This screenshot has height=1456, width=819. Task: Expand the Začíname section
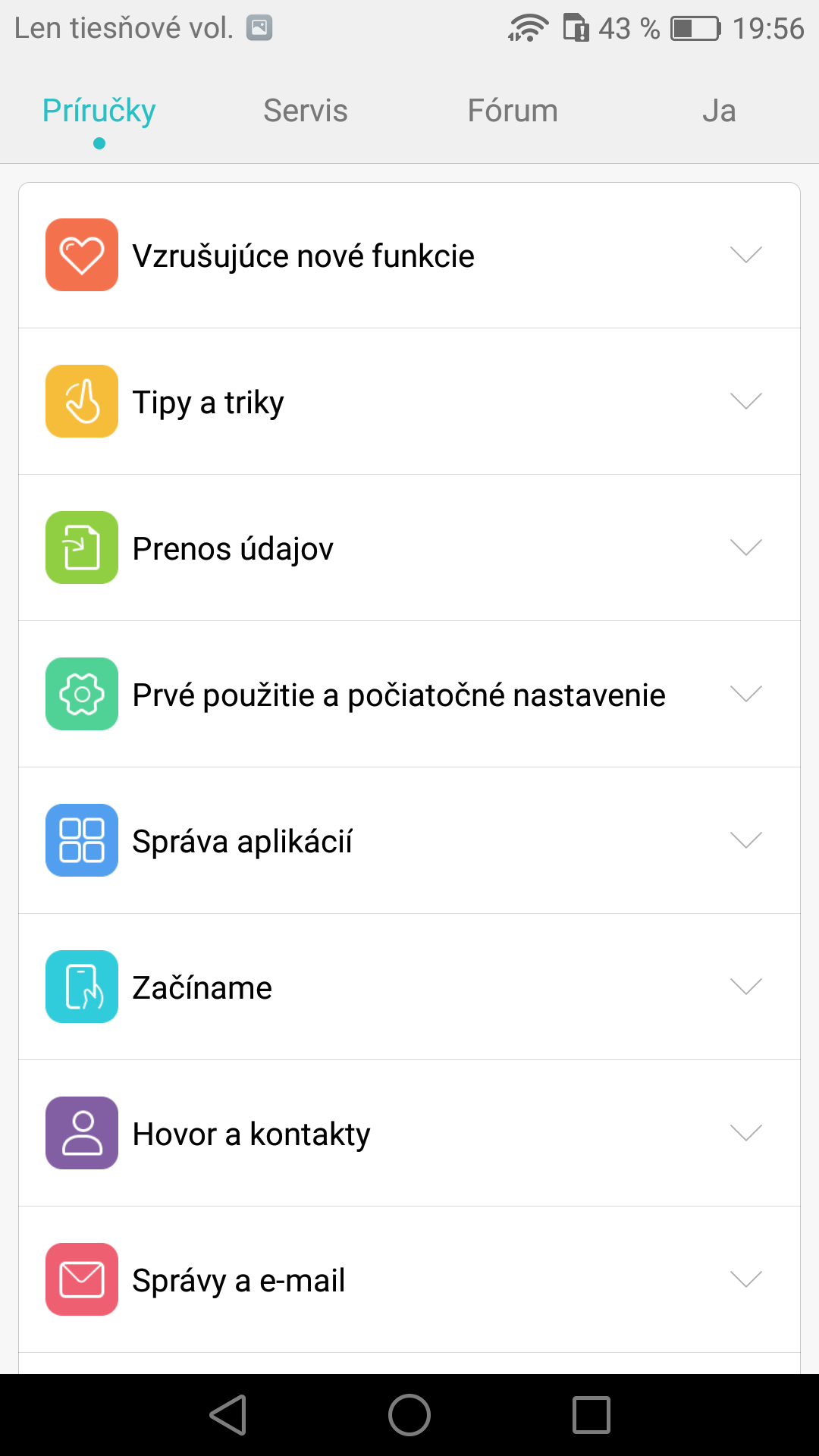click(x=409, y=987)
